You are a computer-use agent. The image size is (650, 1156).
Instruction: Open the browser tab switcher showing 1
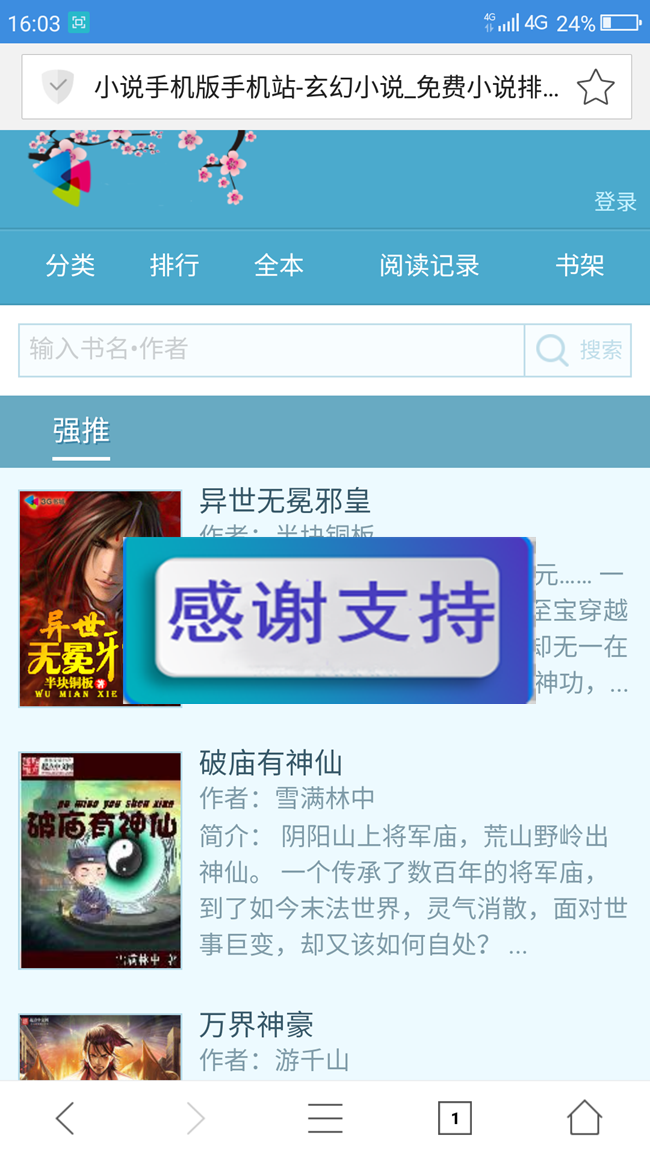point(455,1118)
